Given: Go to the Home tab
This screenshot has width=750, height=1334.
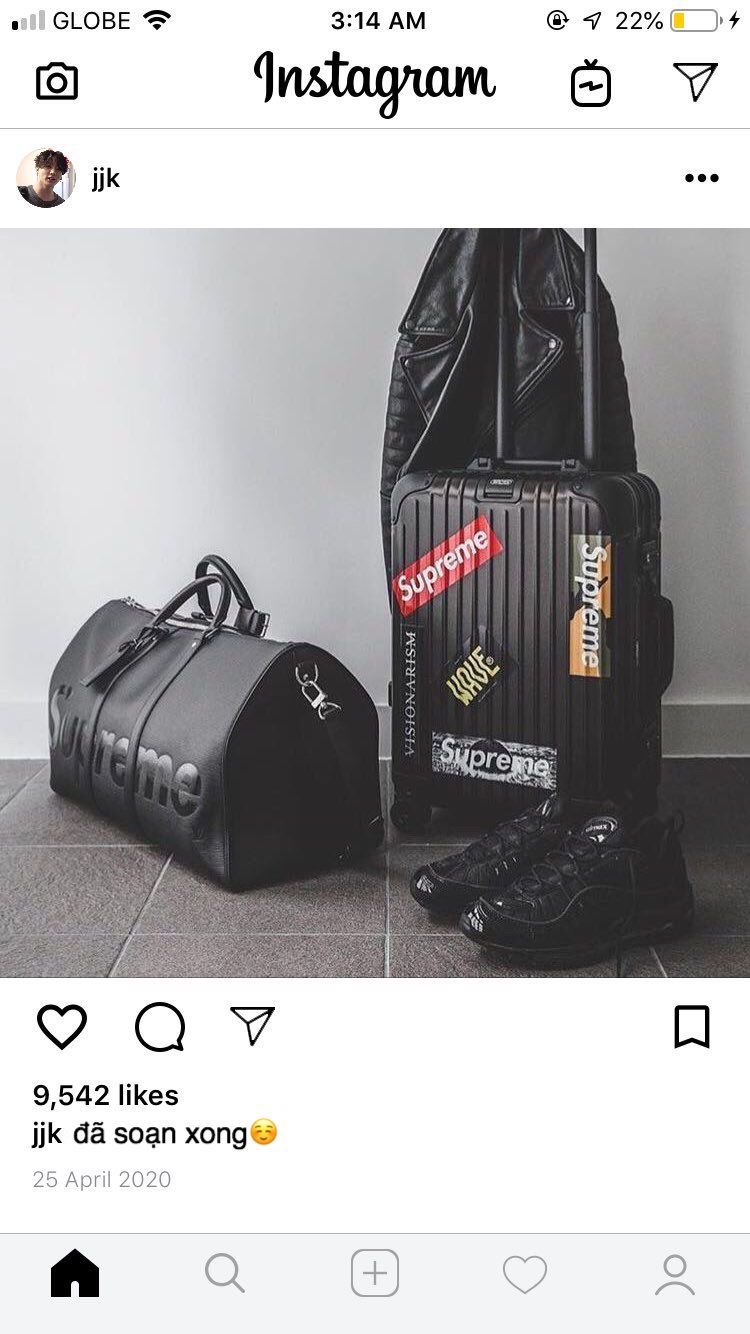Looking at the screenshot, I should pos(75,1274).
